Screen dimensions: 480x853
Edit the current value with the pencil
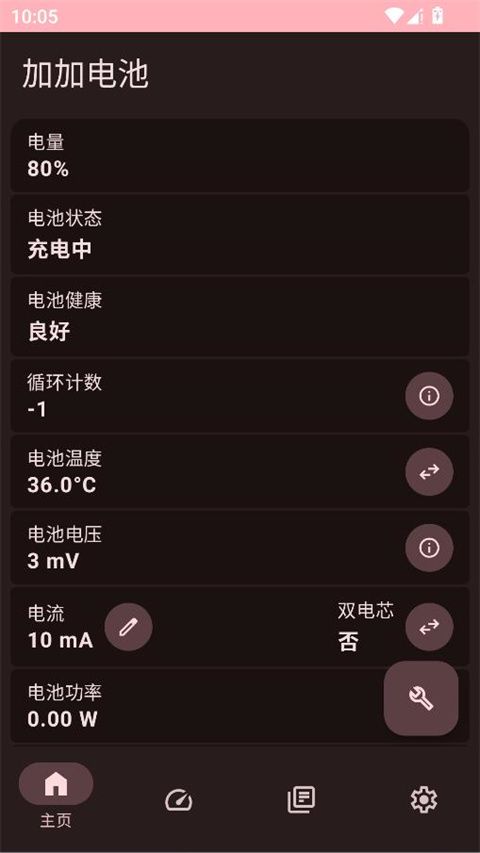pos(128,627)
